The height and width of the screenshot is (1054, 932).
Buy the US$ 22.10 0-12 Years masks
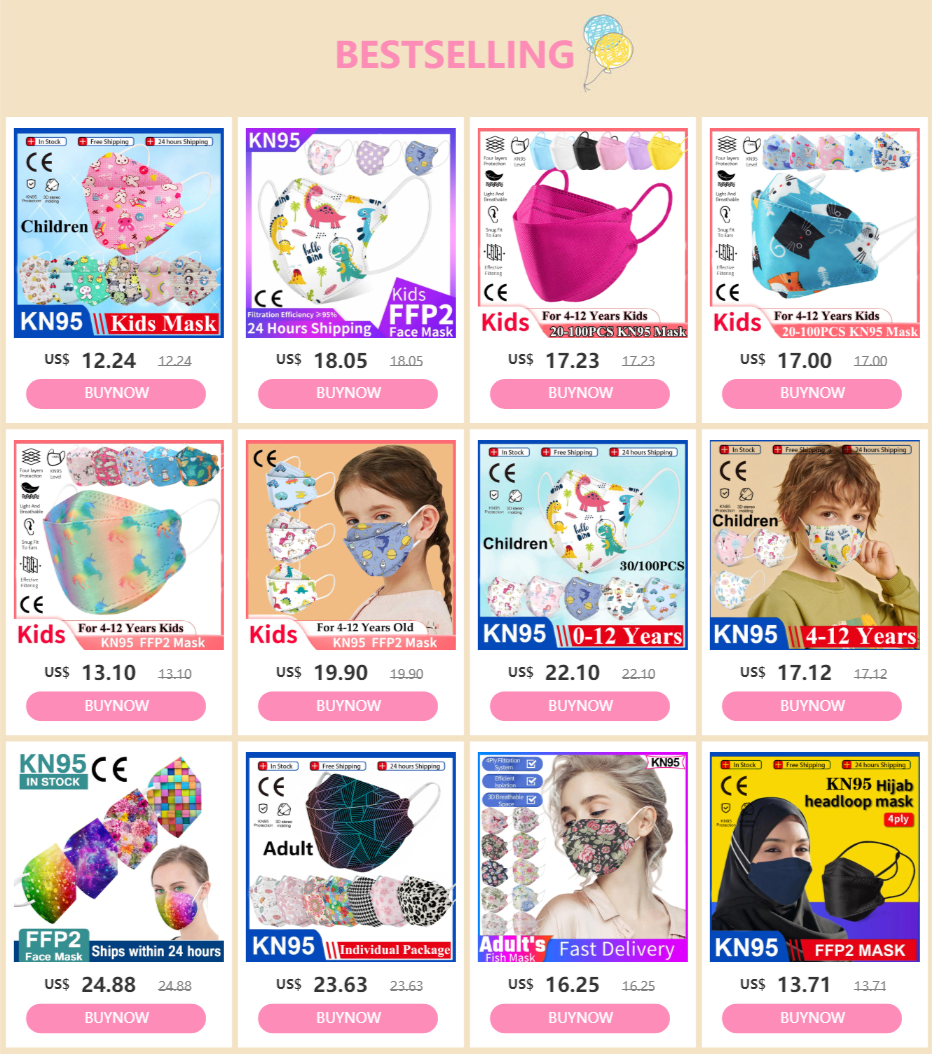click(x=580, y=706)
